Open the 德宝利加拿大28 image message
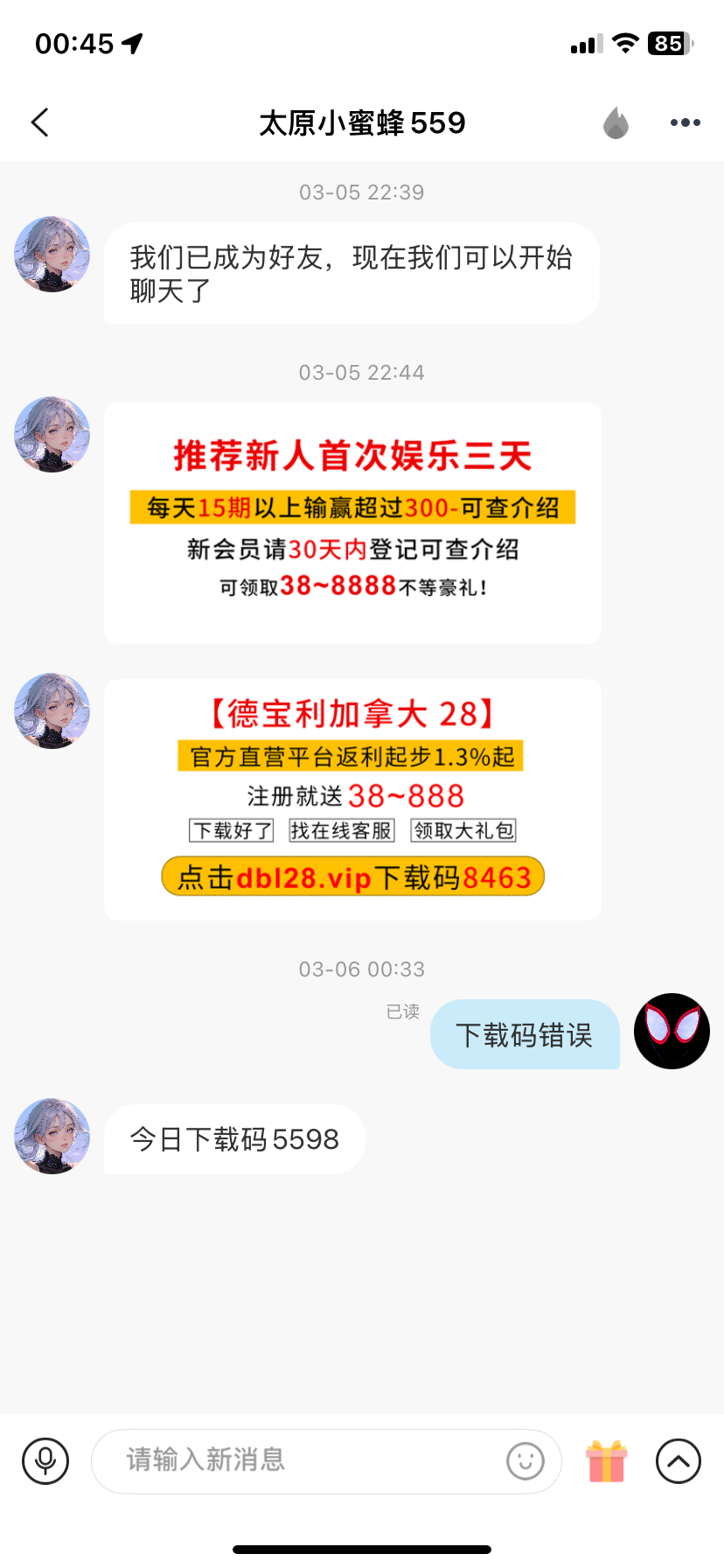This screenshot has height=1568, width=724. click(352, 799)
